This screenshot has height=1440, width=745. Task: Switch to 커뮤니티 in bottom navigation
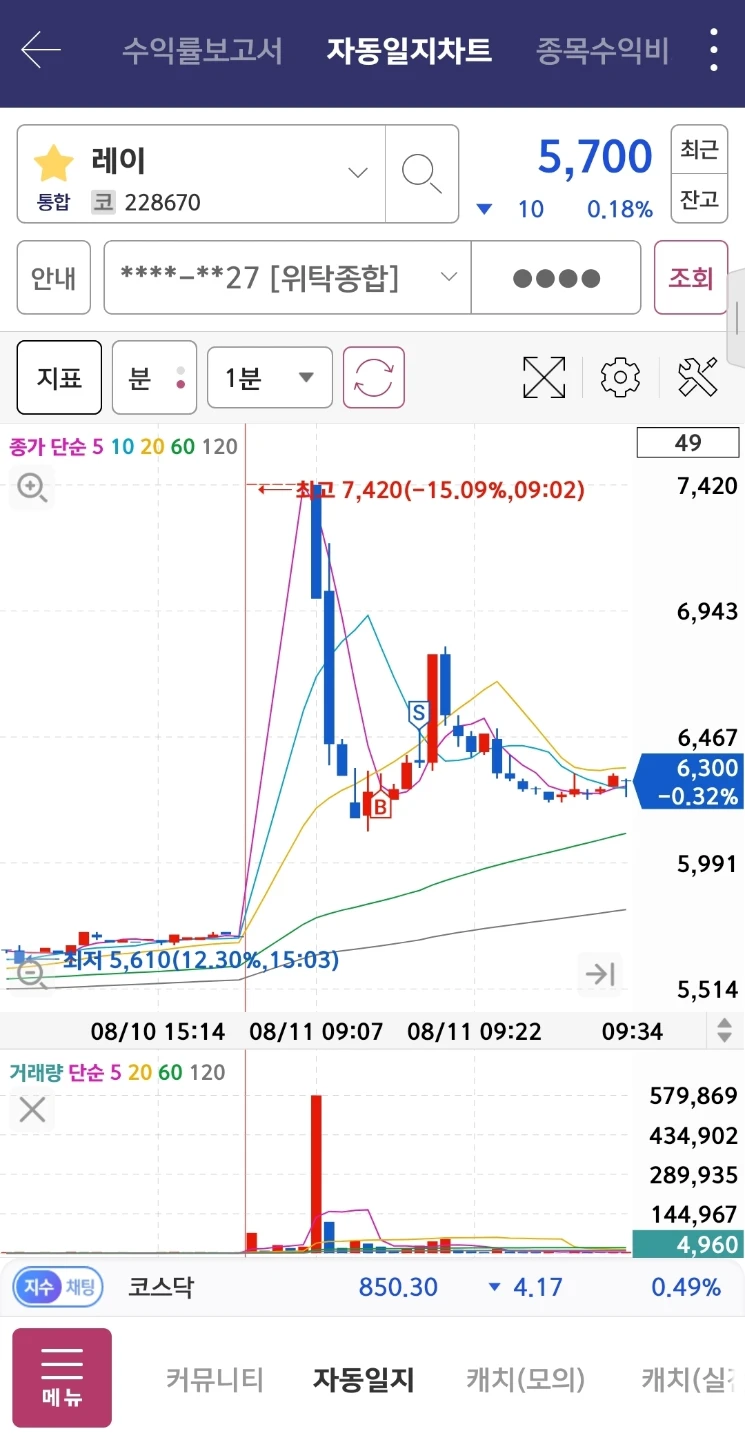pos(215,1380)
